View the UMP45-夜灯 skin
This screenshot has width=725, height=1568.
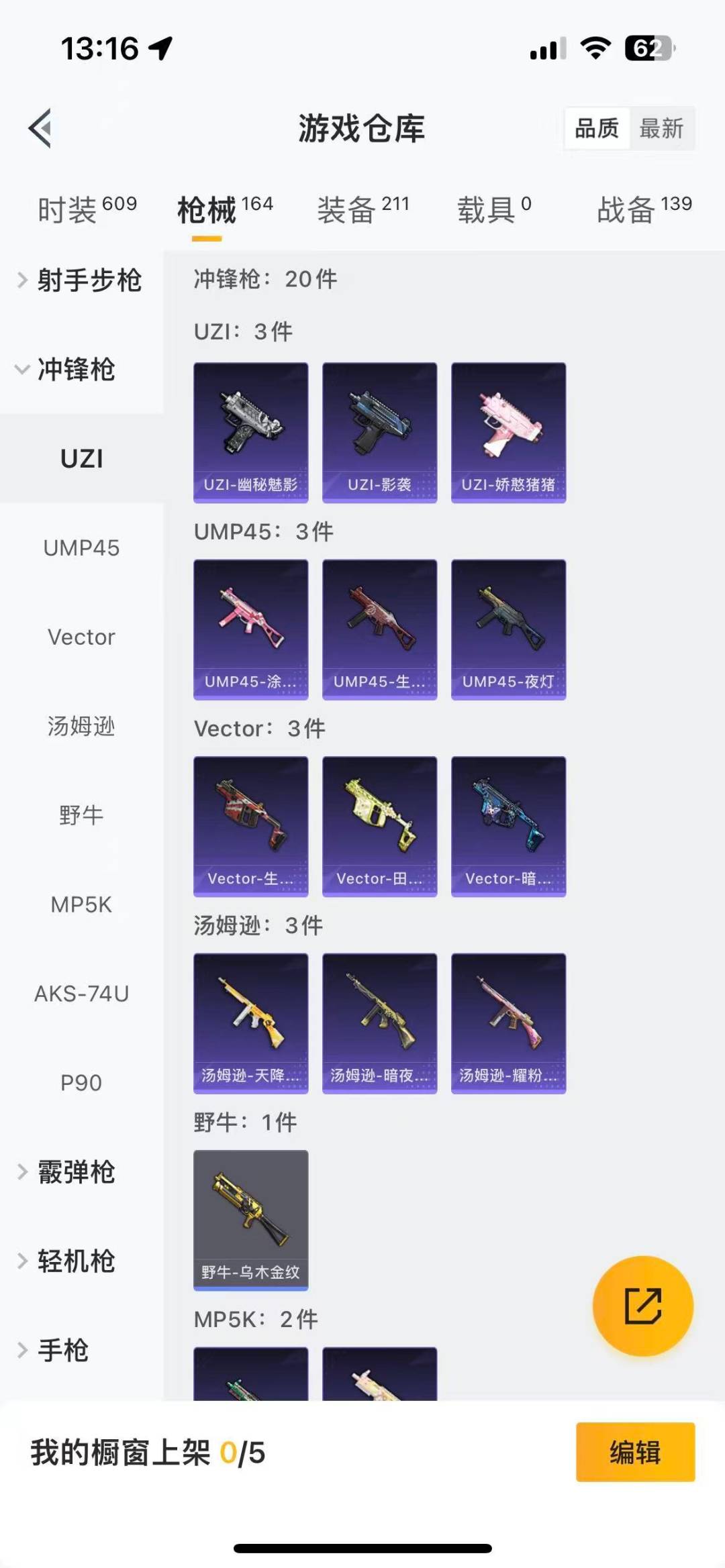pyautogui.click(x=508, y=629)
